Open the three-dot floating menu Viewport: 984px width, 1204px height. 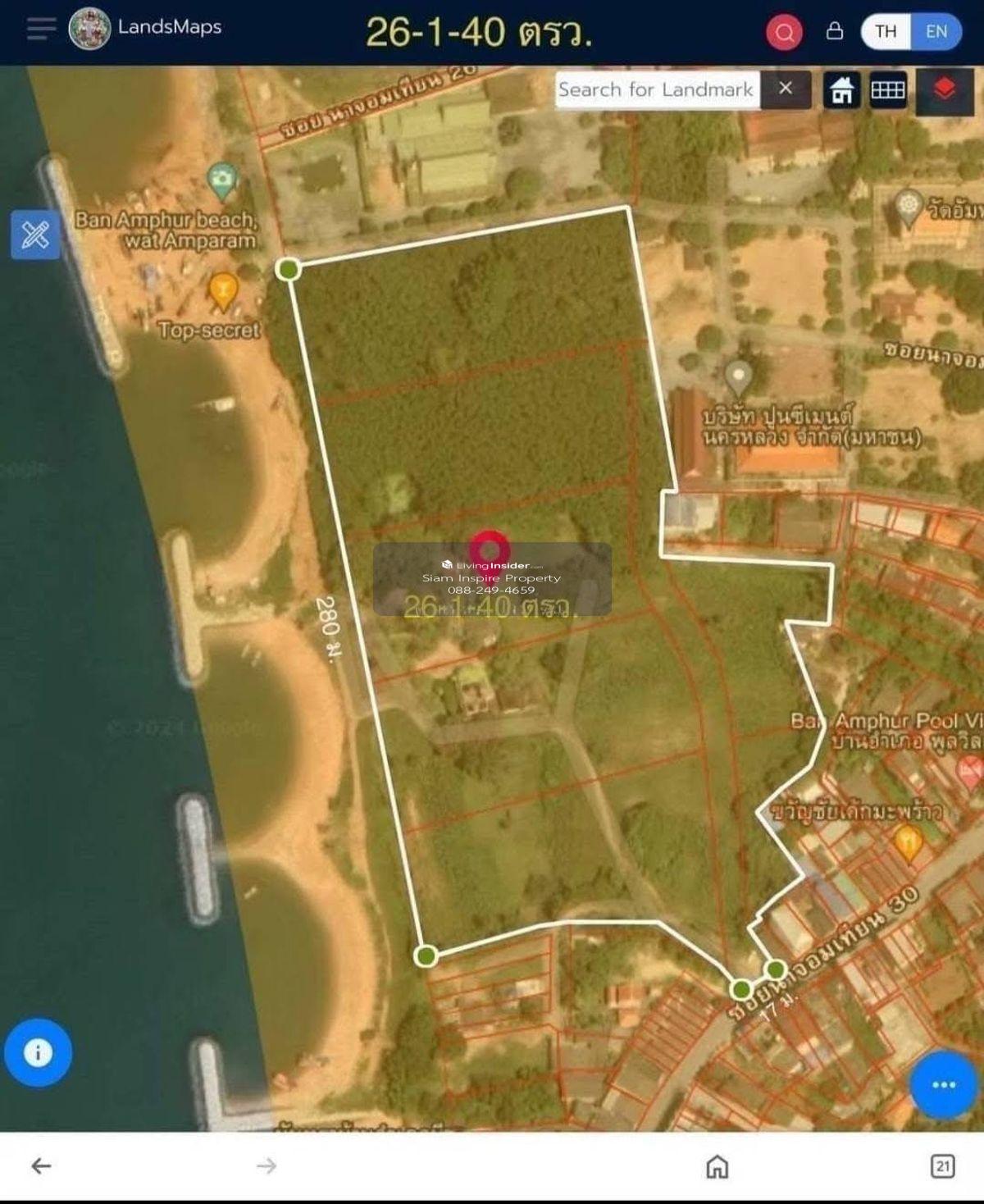tap(944, 1084)
